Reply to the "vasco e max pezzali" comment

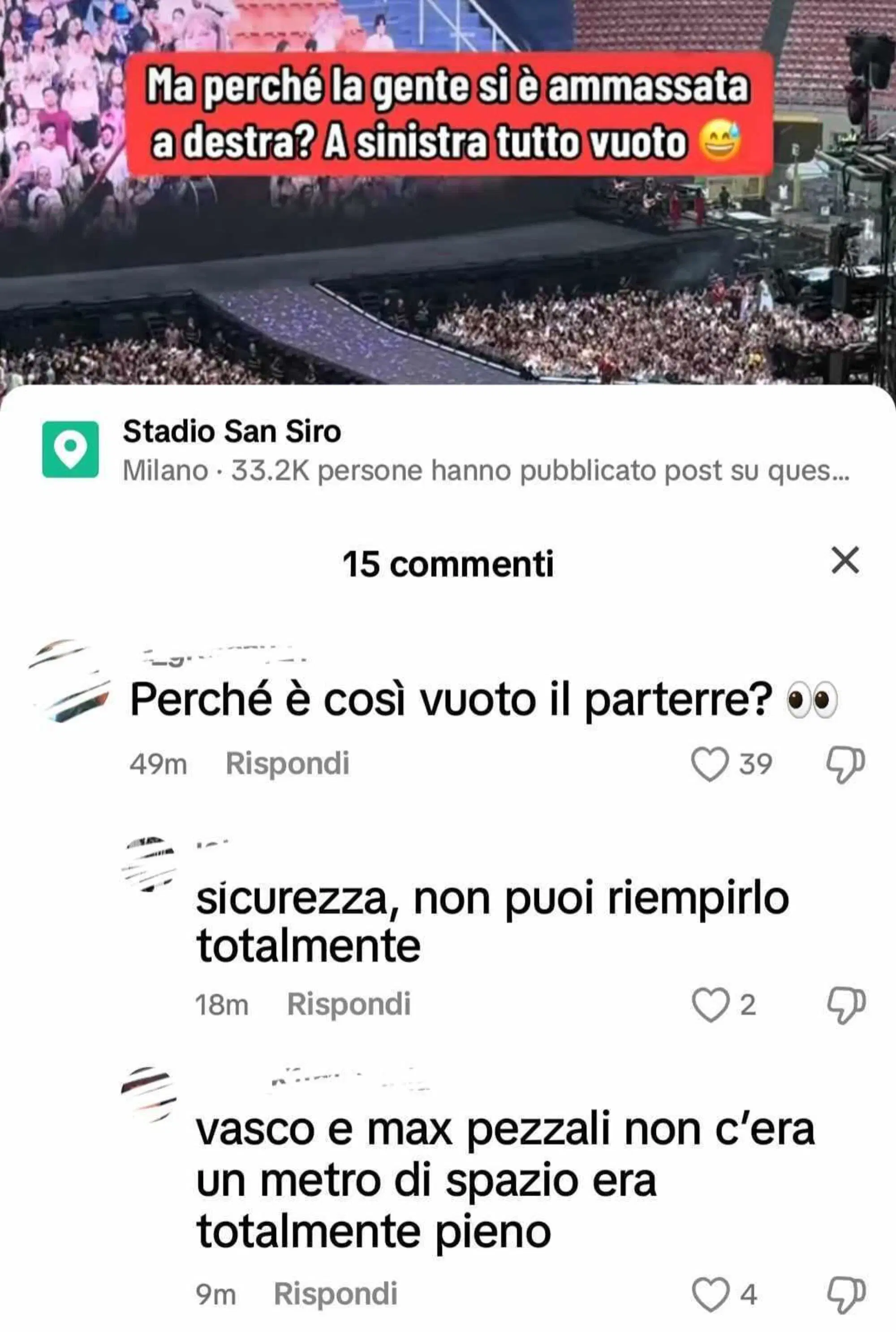click(336, 1294)
